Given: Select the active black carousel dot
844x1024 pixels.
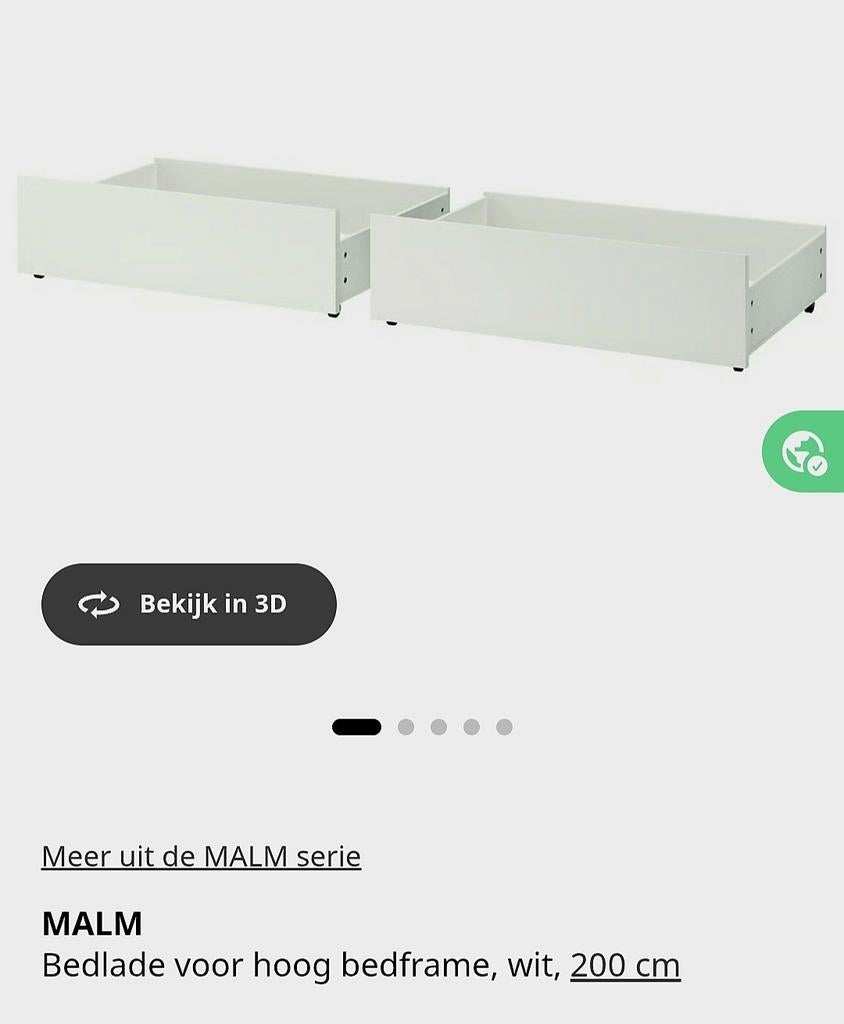Looking at the screenshot, I should click(357, 726).
